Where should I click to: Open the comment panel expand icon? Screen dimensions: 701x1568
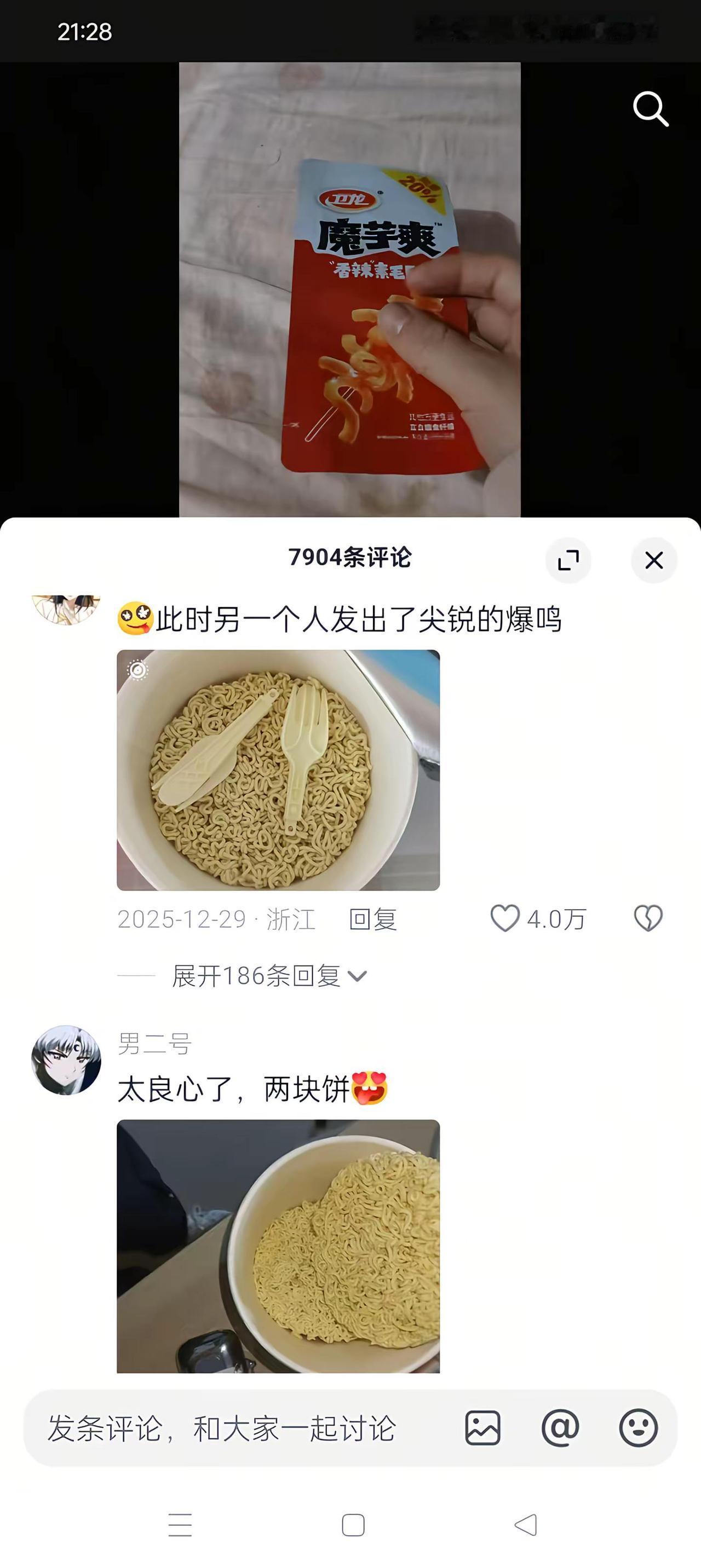click(567, 561)
